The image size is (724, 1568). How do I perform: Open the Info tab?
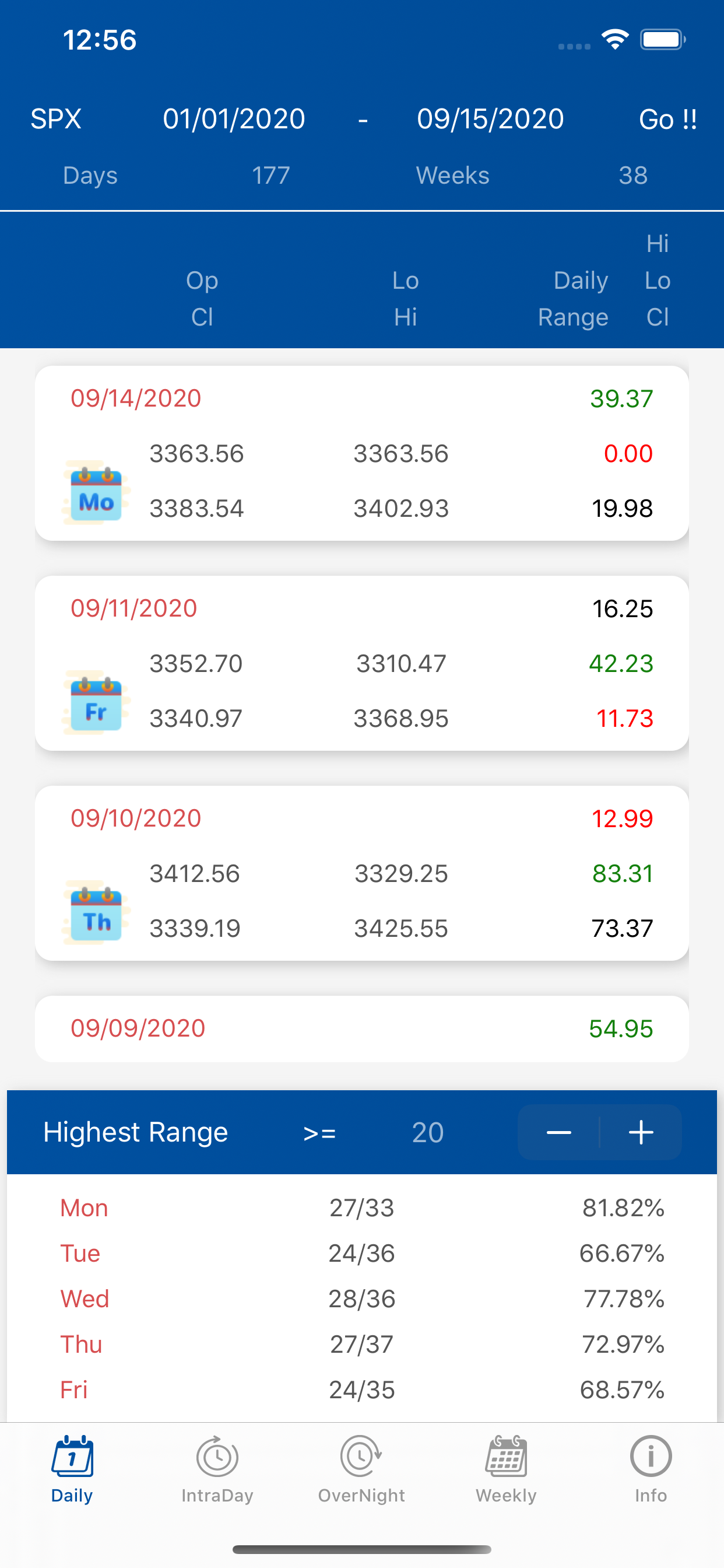pos(651,1470)
